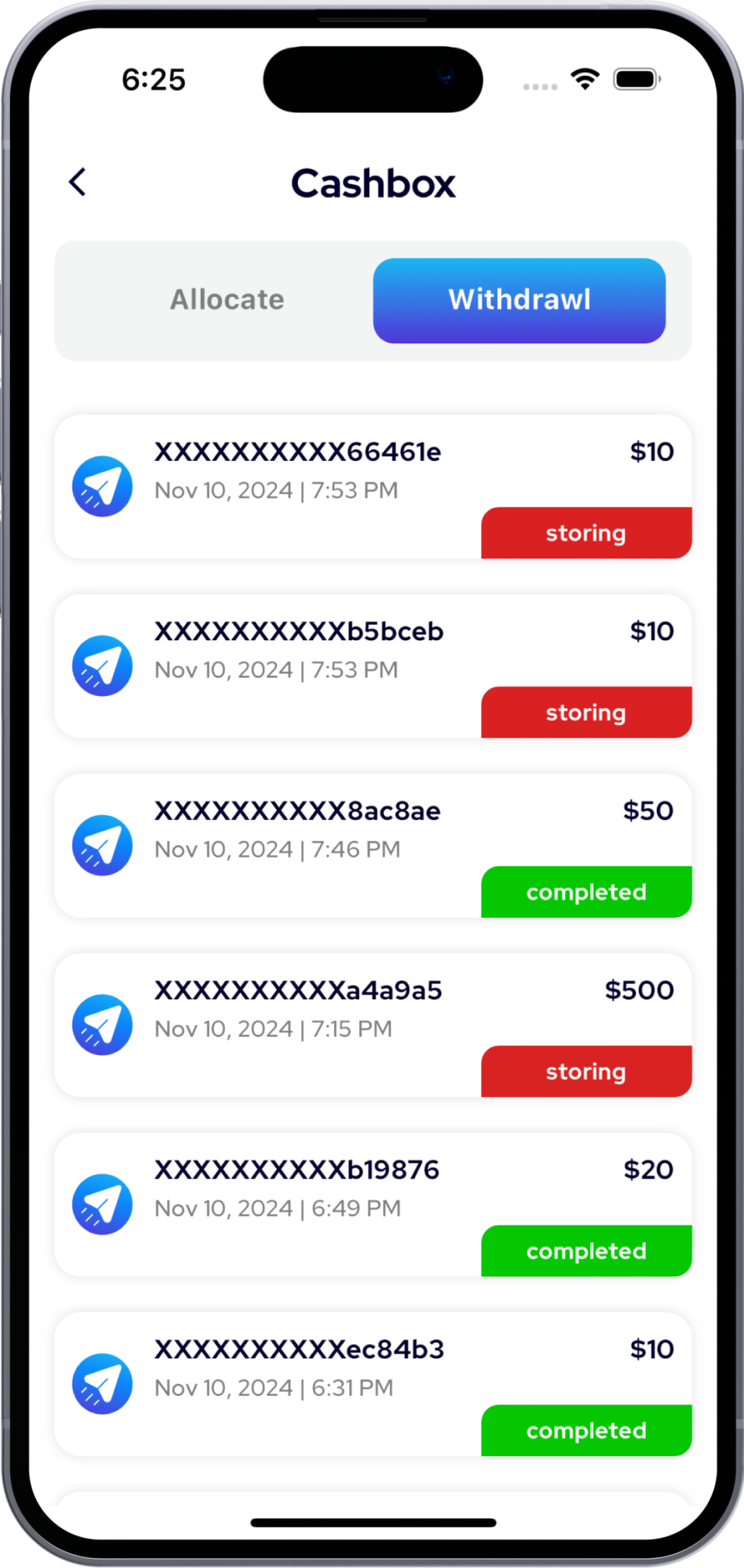The width and height of the screenshot is (744, 1568).
Task: View the $20 transaction ending b19876
Action: tap(298, 1187)
